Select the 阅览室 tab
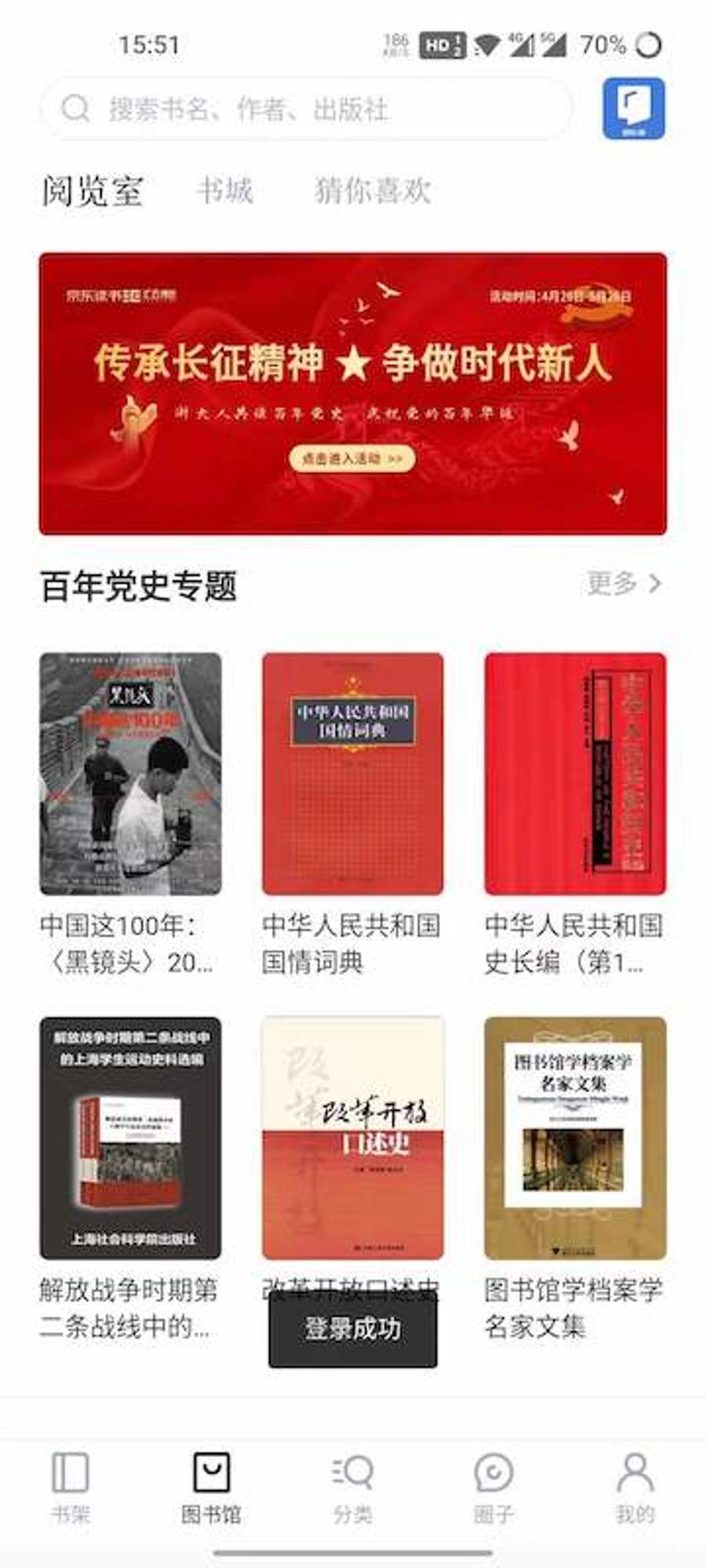706x1568 pixels. coord(92,191)
